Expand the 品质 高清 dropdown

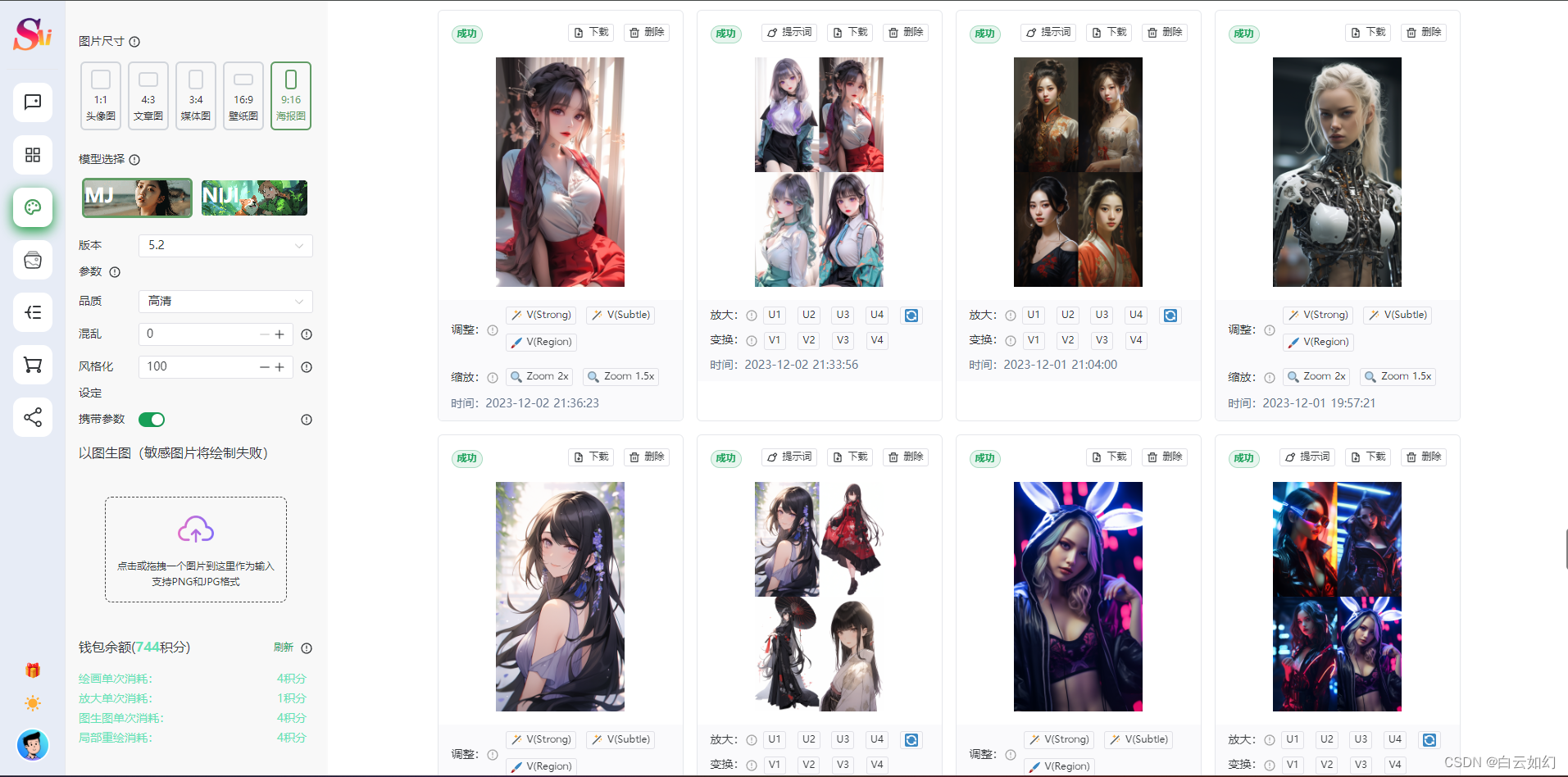coord(225,302)
